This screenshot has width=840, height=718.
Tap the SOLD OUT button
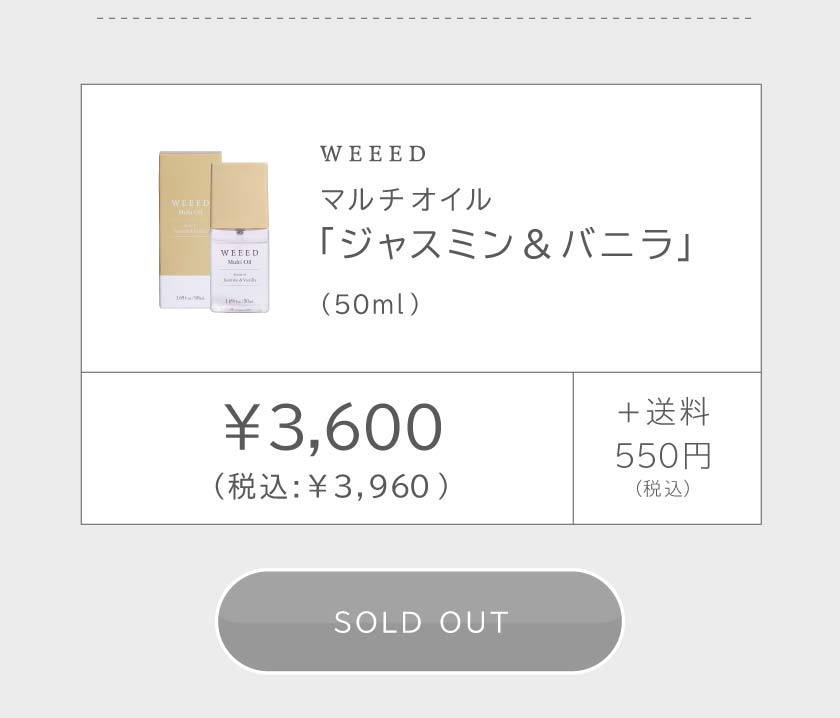(420, 621)
